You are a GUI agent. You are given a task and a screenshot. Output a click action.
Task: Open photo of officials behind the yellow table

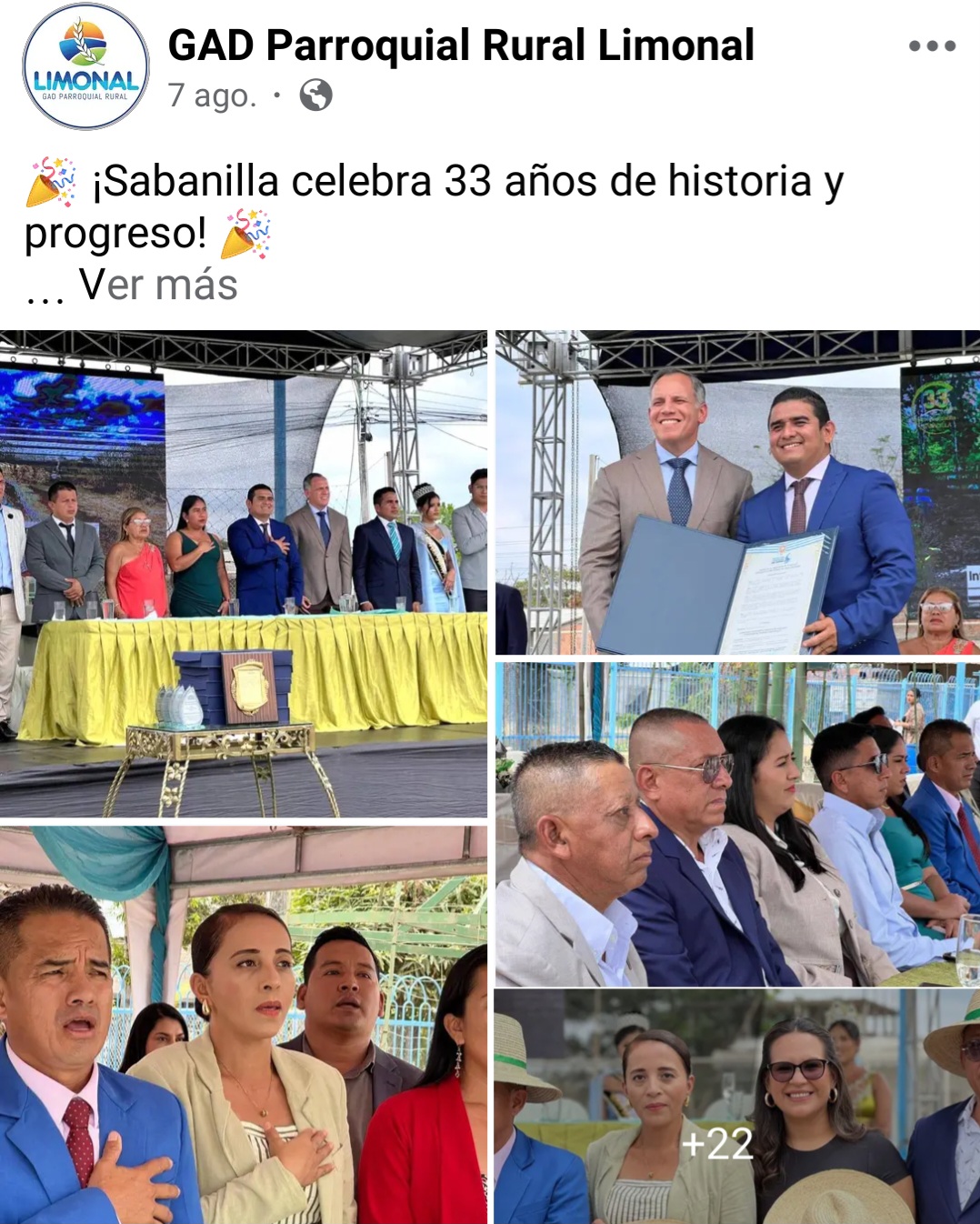point(243,574)
